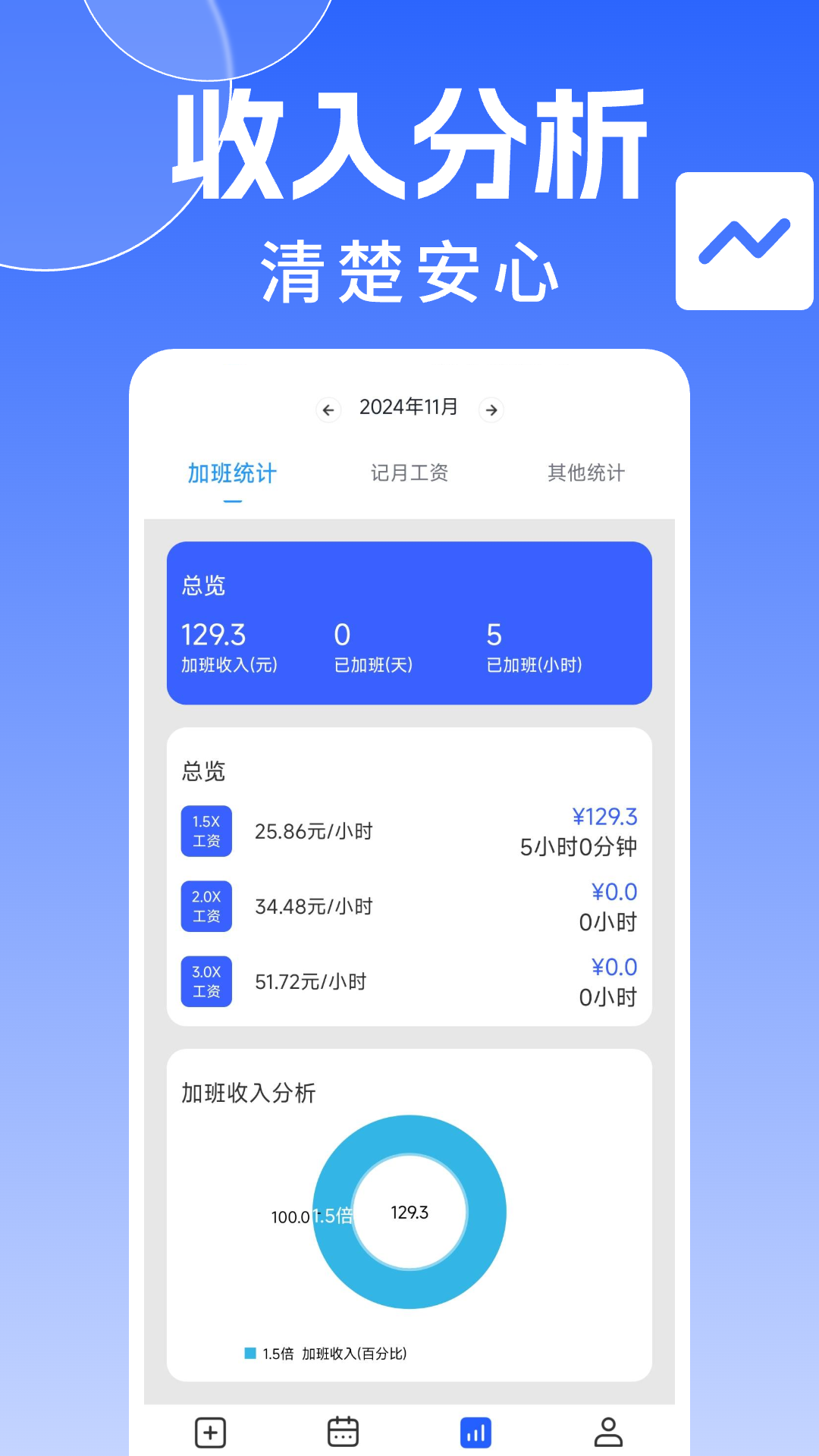Click the ¥129.3 total amount

(607, 817)
